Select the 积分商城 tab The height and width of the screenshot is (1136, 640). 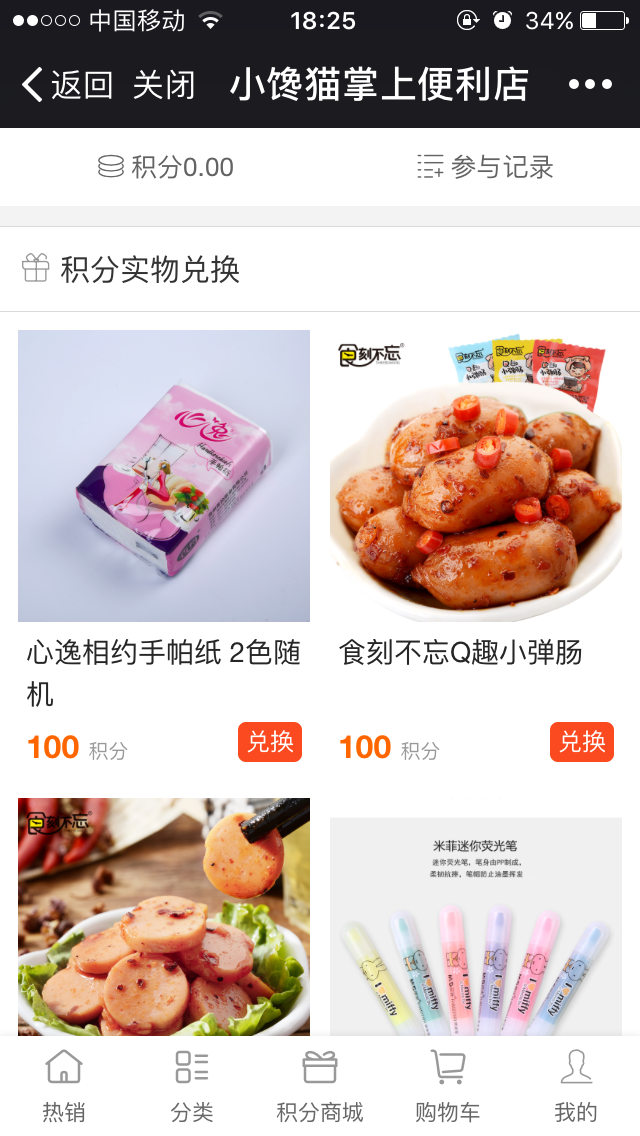320,1086
